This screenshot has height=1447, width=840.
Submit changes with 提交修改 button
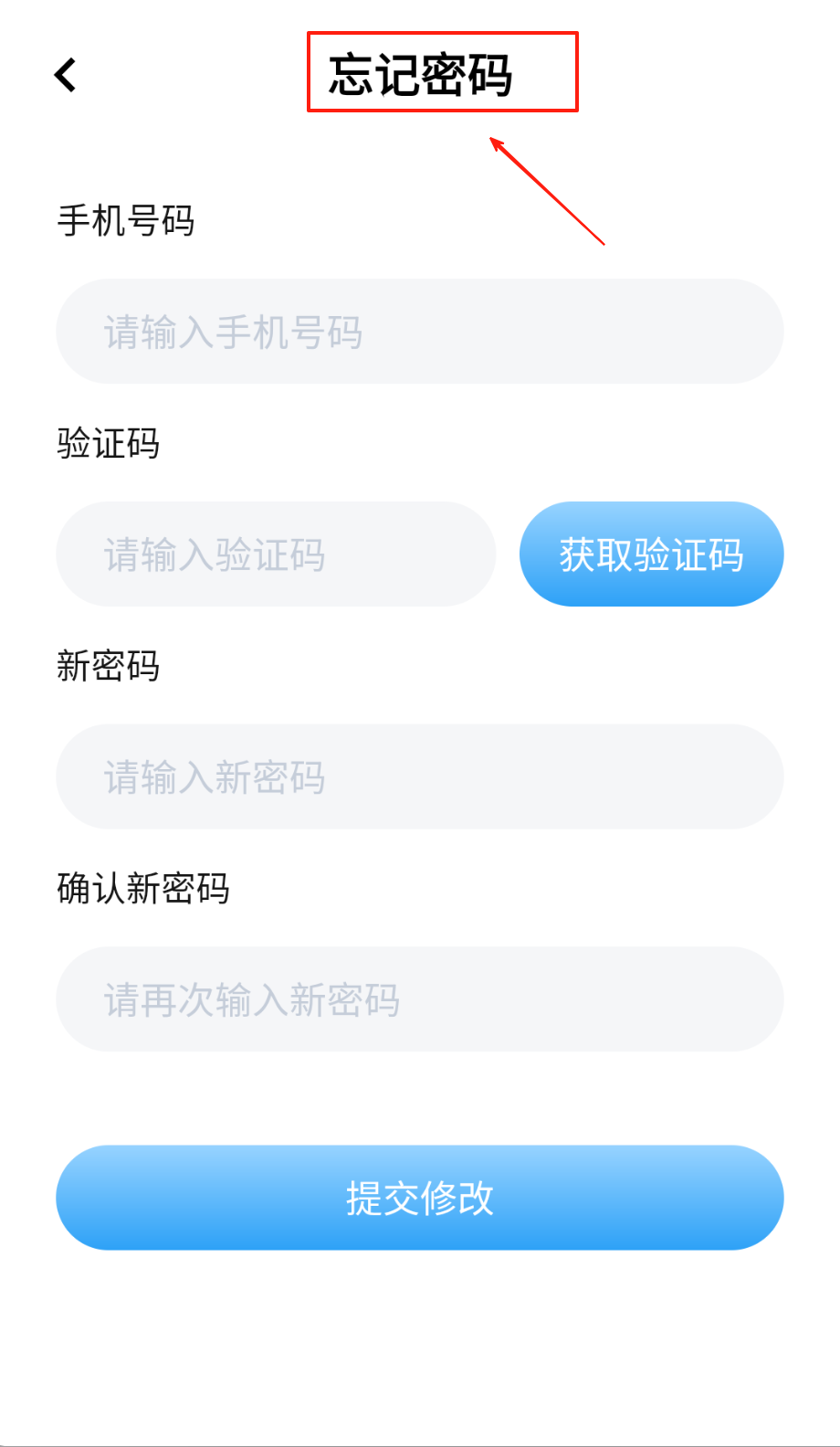419,1198
